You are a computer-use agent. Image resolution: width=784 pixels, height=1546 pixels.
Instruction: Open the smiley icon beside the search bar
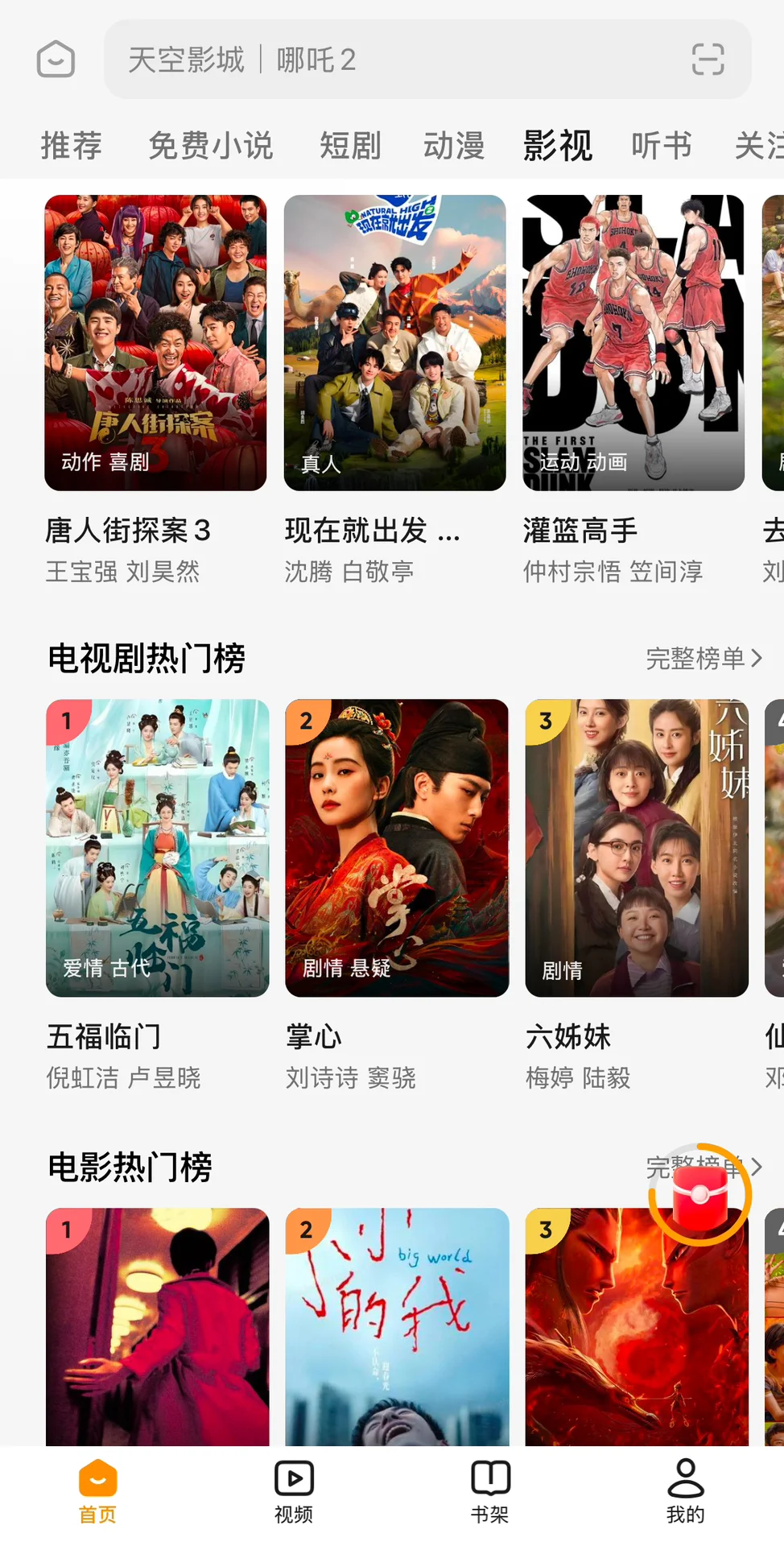click(x=56, y=60)
